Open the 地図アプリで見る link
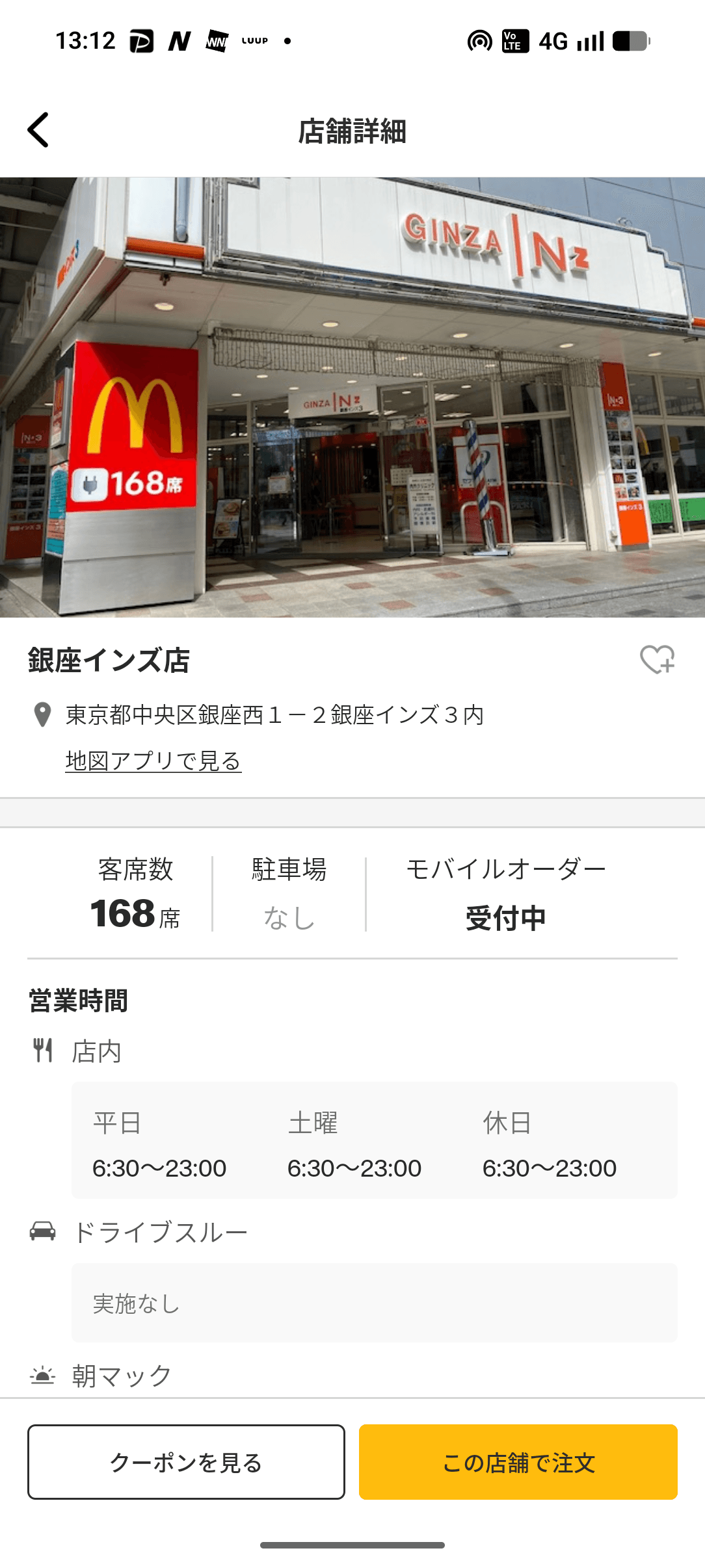The height and width of the screenshot is (1568, 705). click(x=153, y=761)
